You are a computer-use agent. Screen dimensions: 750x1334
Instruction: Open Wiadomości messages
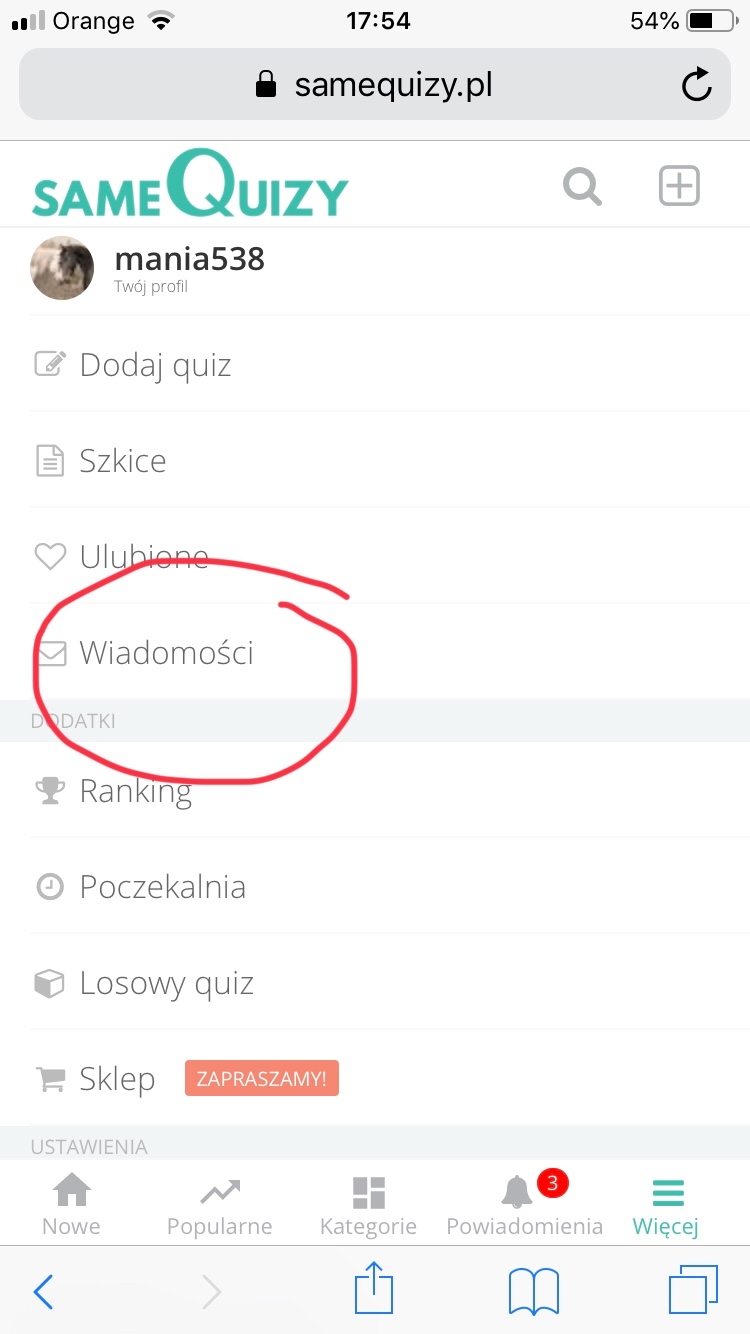(x=166, y=653)
